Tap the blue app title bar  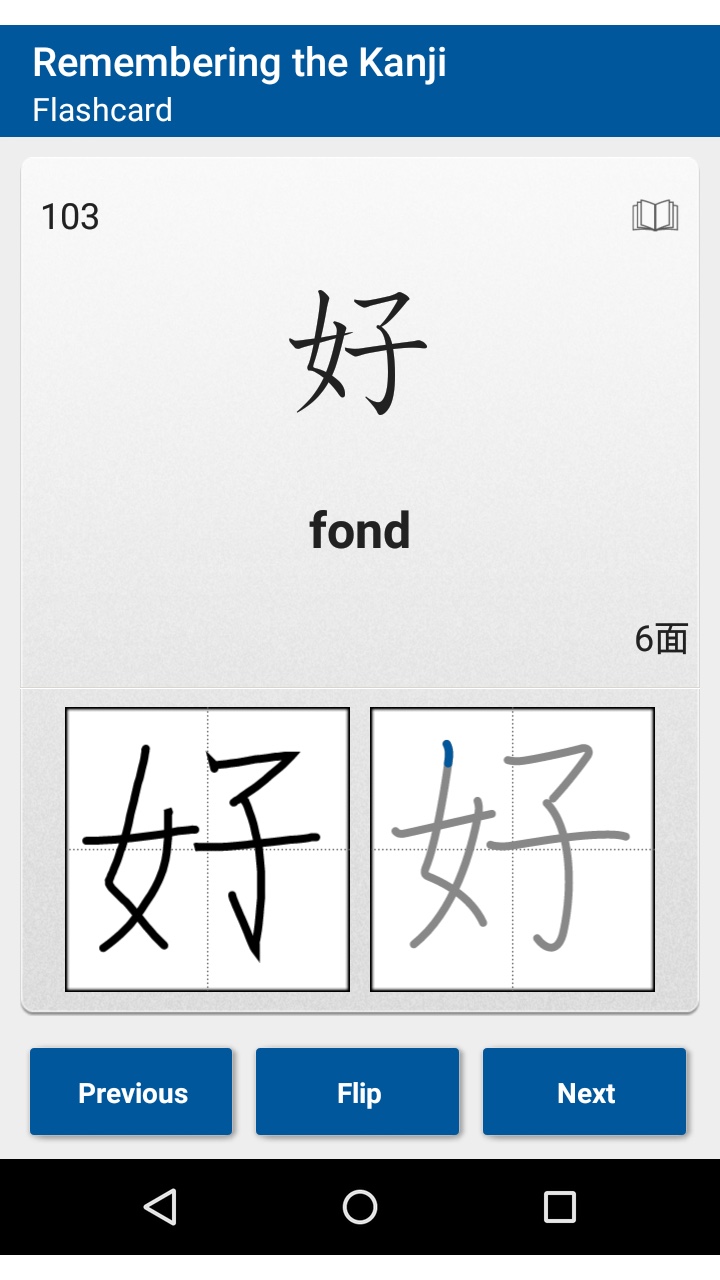pyautogui.click(x=360, y=80)
